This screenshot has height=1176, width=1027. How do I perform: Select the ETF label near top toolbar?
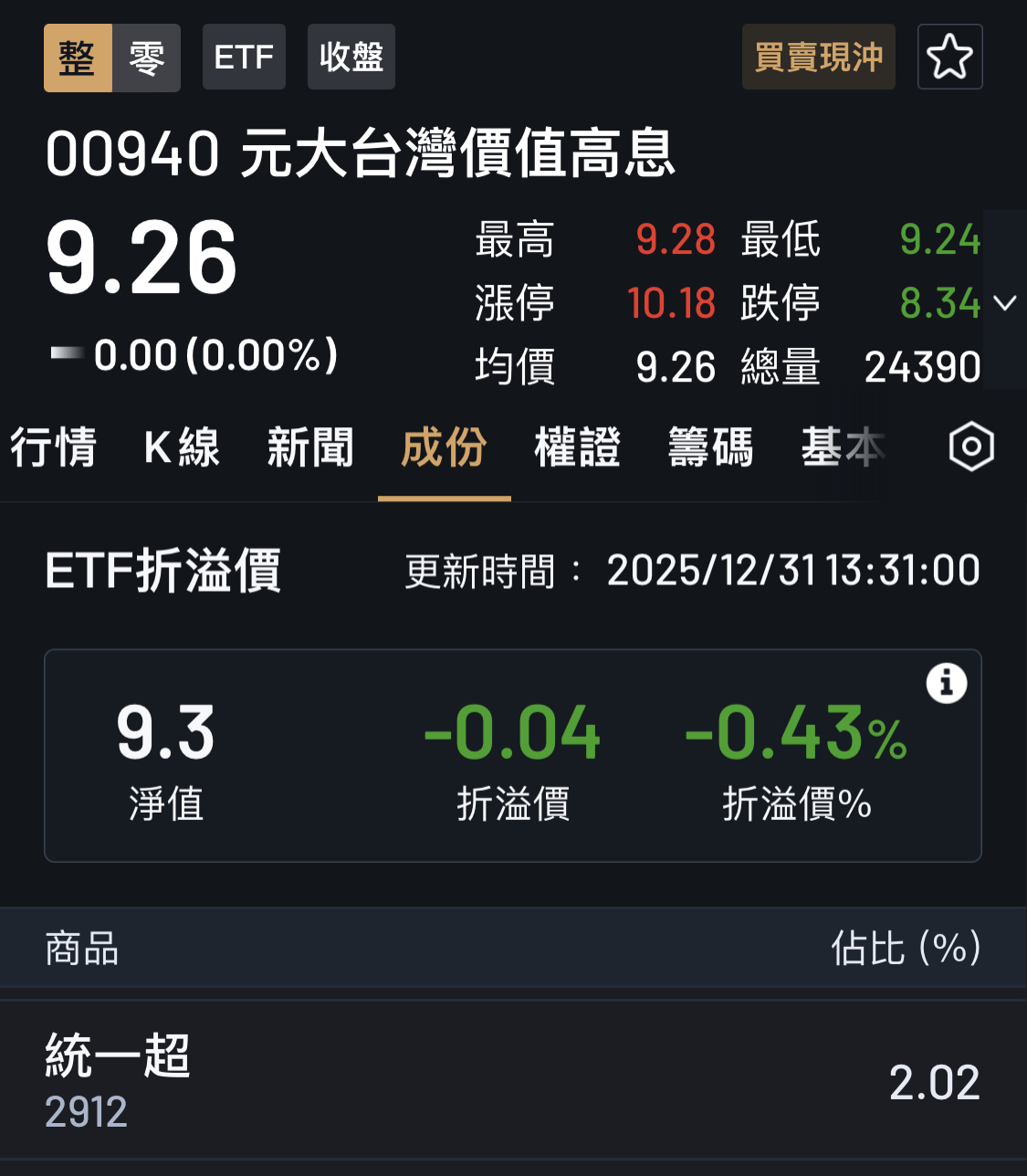pyautogui.click(x=244, y=57)
